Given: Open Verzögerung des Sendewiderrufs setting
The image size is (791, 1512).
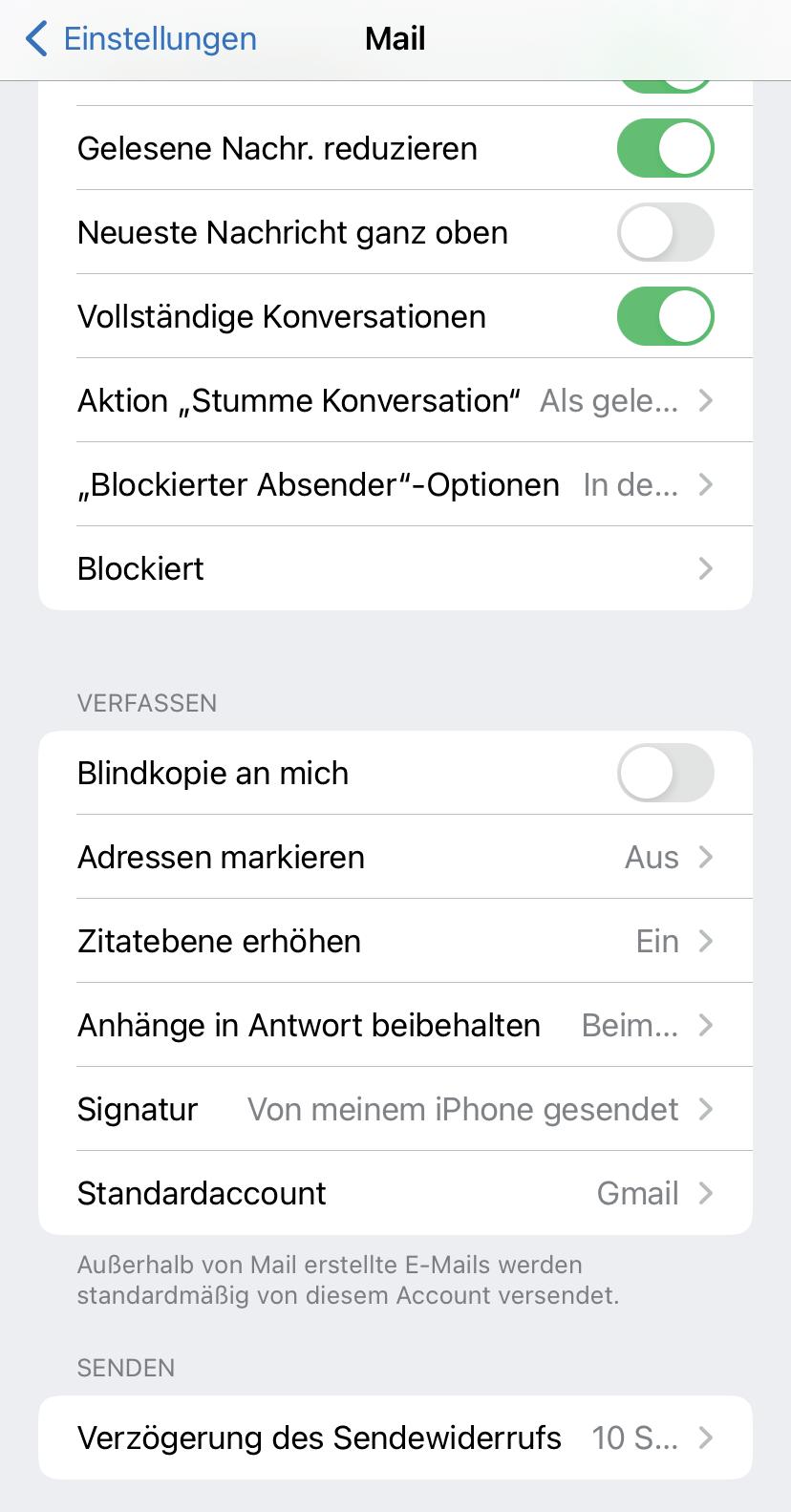Looking at the screenshot, I should [395, 1438].
